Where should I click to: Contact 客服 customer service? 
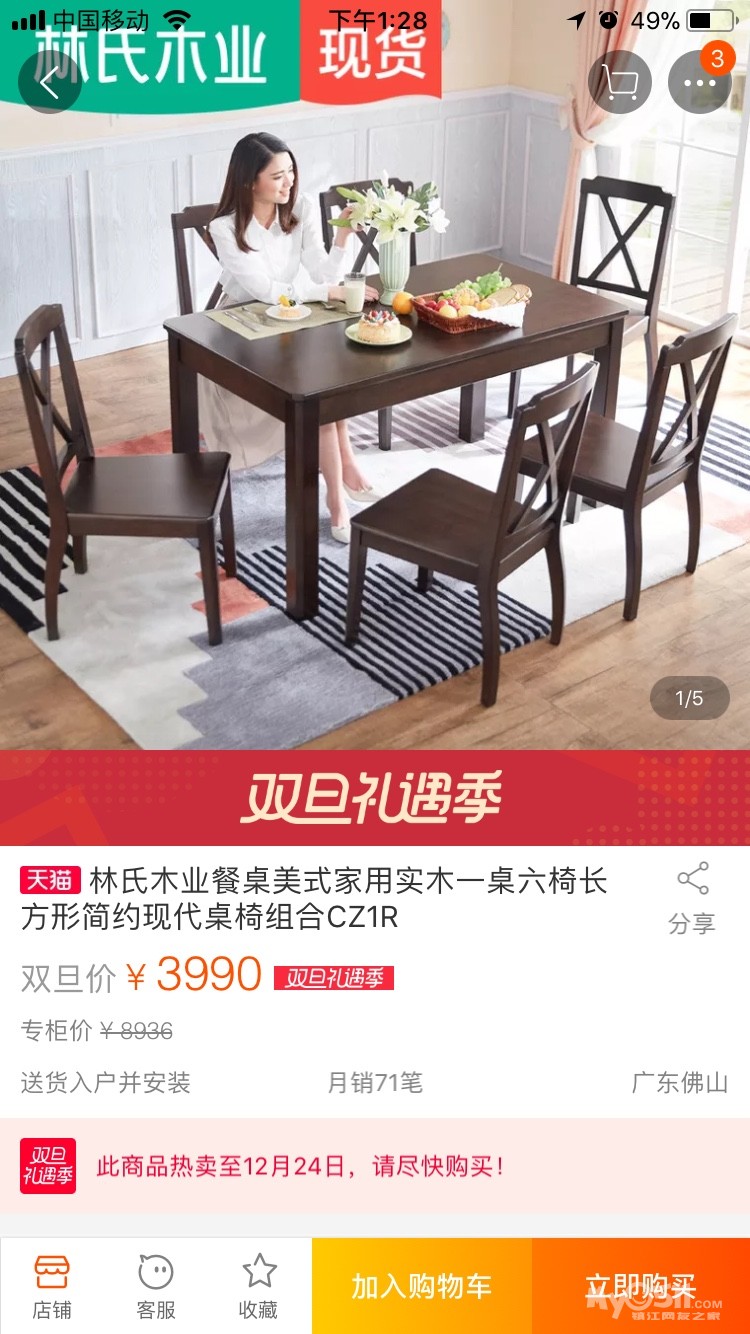(156, 1286)
